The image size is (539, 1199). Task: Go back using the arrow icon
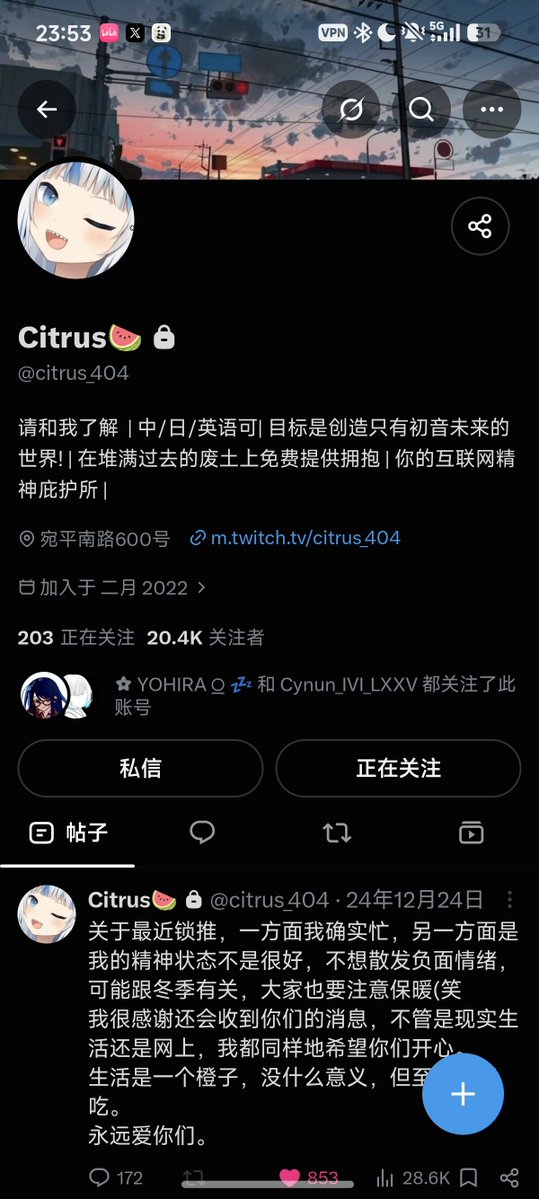click(47, 109)
